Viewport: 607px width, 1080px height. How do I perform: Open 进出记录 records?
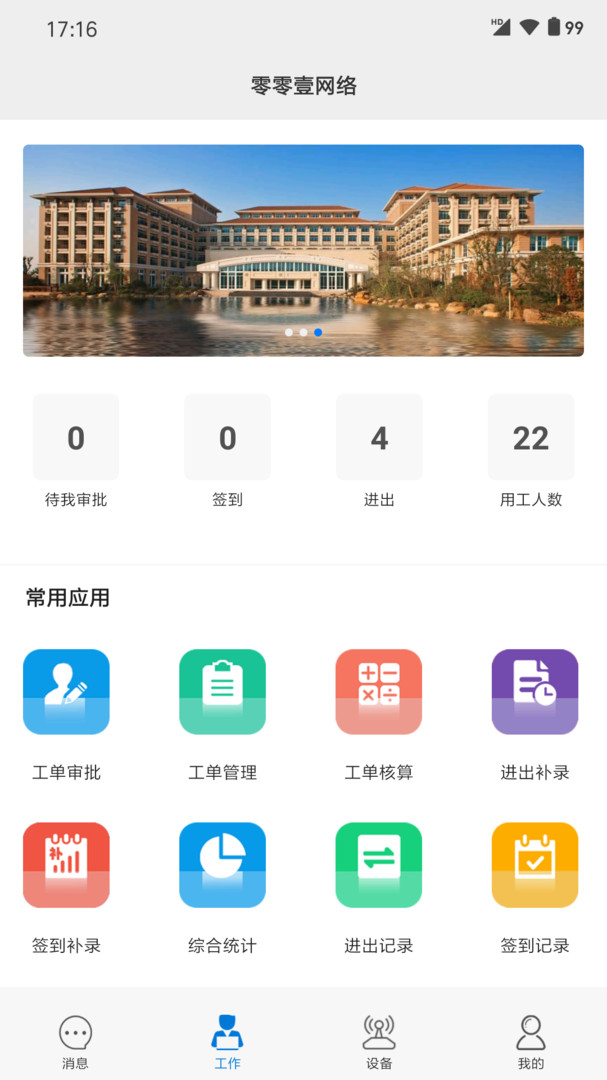pos(379,865)
